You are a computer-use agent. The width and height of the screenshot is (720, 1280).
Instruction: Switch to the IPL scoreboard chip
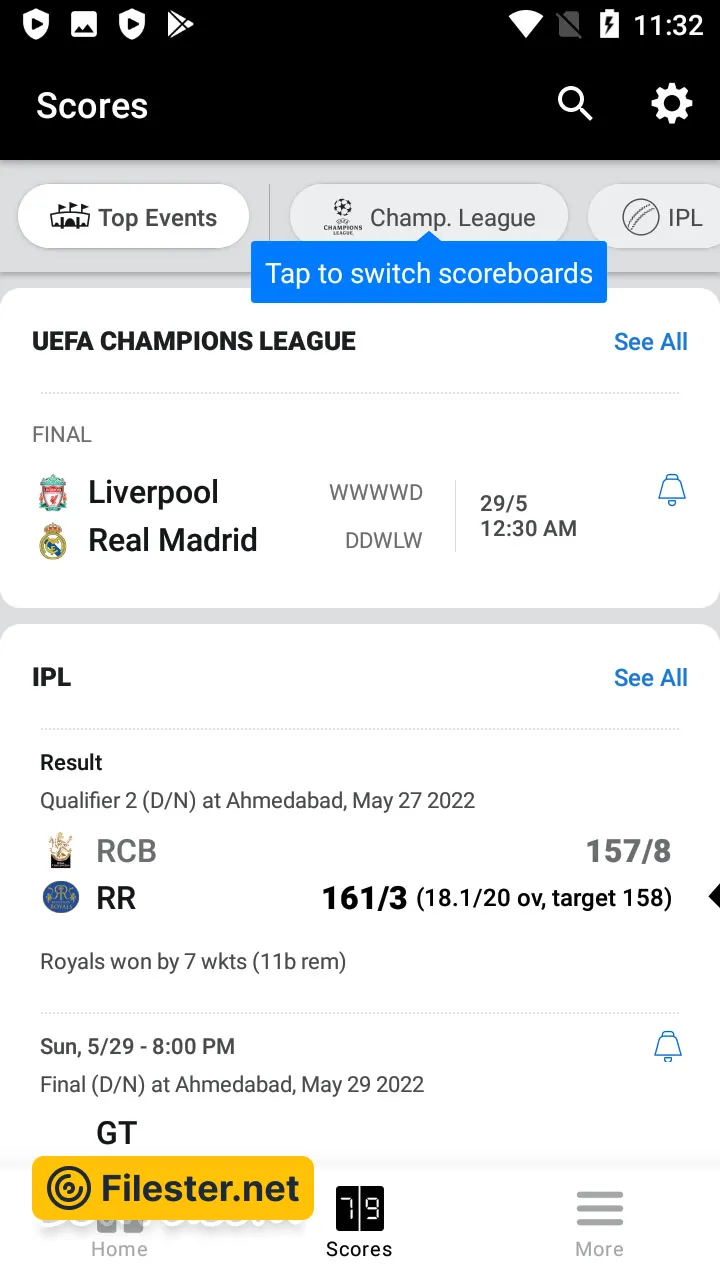[x=662, y=217]
